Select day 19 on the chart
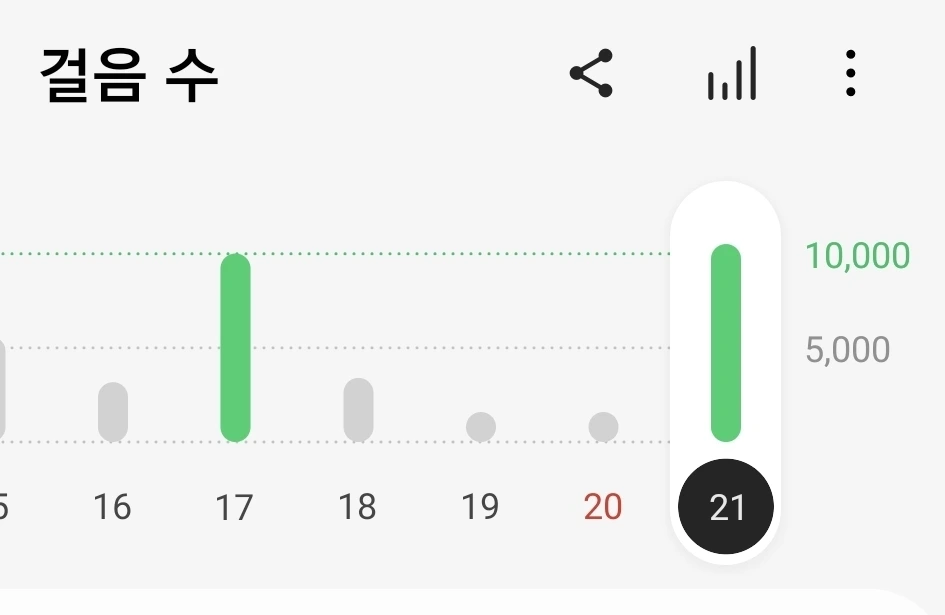Viewport: 945px width, 615px height. point(480,506)
